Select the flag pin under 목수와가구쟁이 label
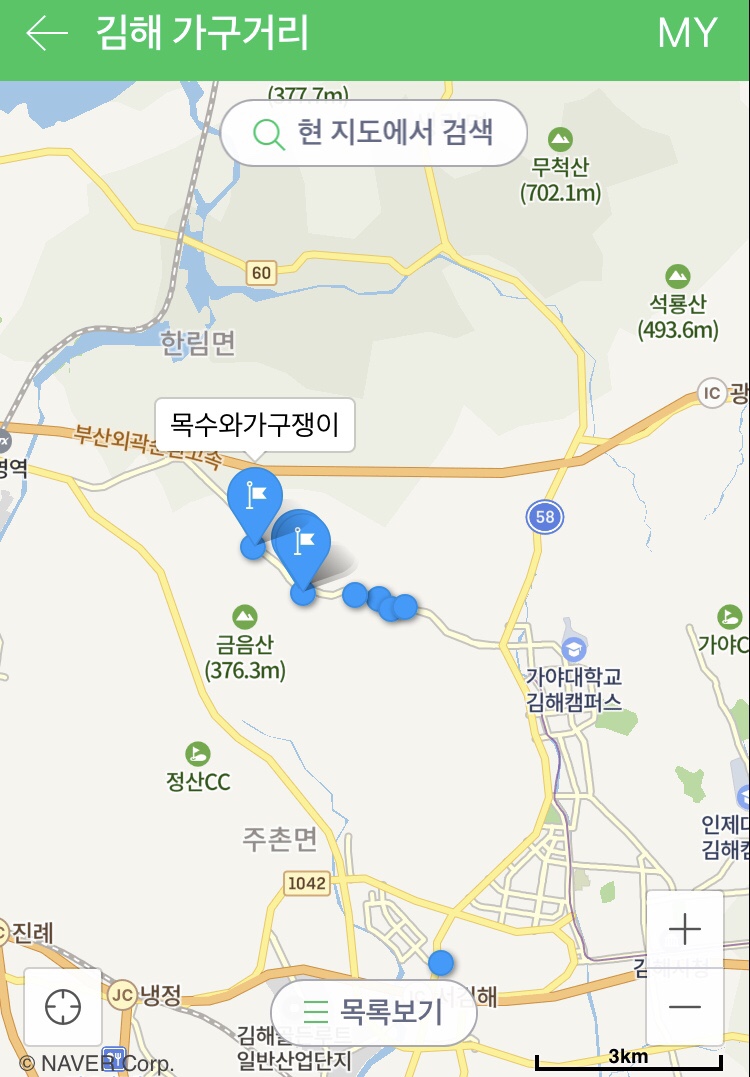The height and width of the screenshot is (1077, 750). tap(255, 497)
